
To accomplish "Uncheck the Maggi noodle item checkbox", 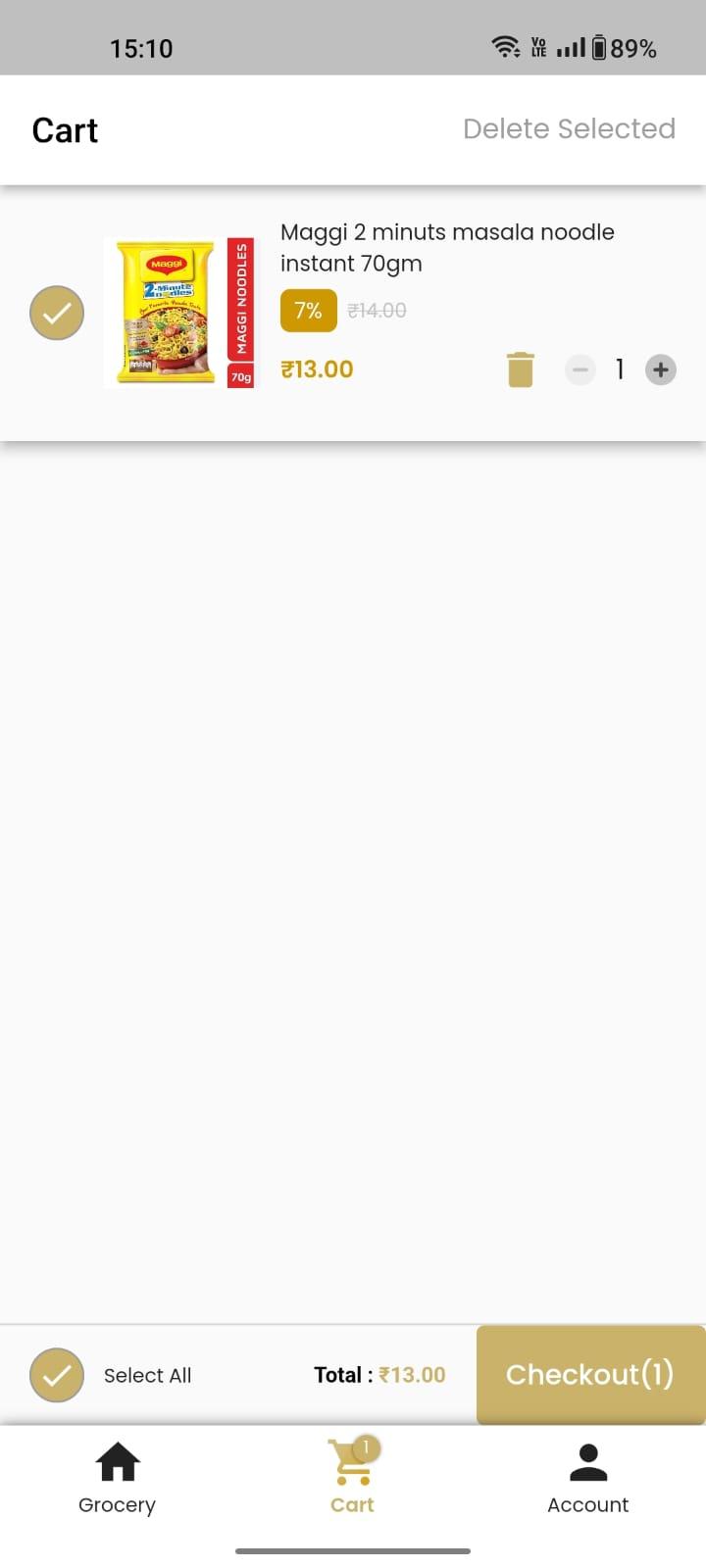I will click(x=57, y=314).
